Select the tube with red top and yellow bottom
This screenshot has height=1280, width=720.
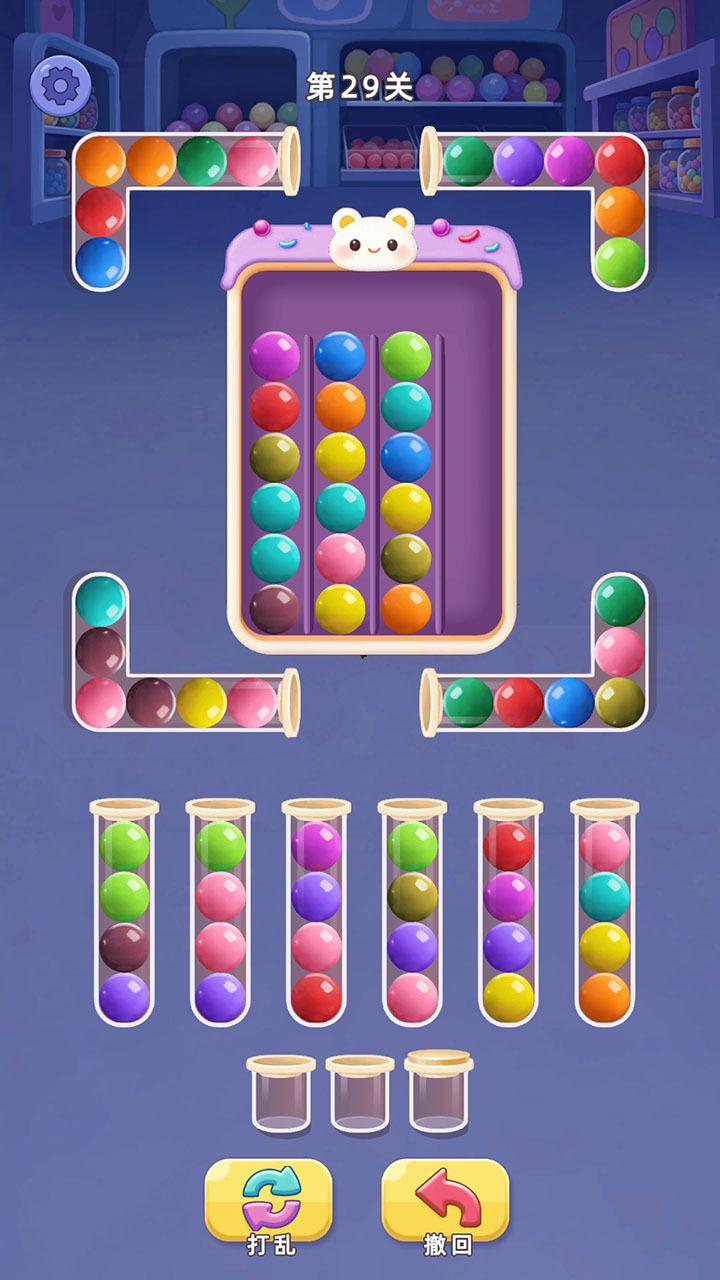(x=508, y=912)
